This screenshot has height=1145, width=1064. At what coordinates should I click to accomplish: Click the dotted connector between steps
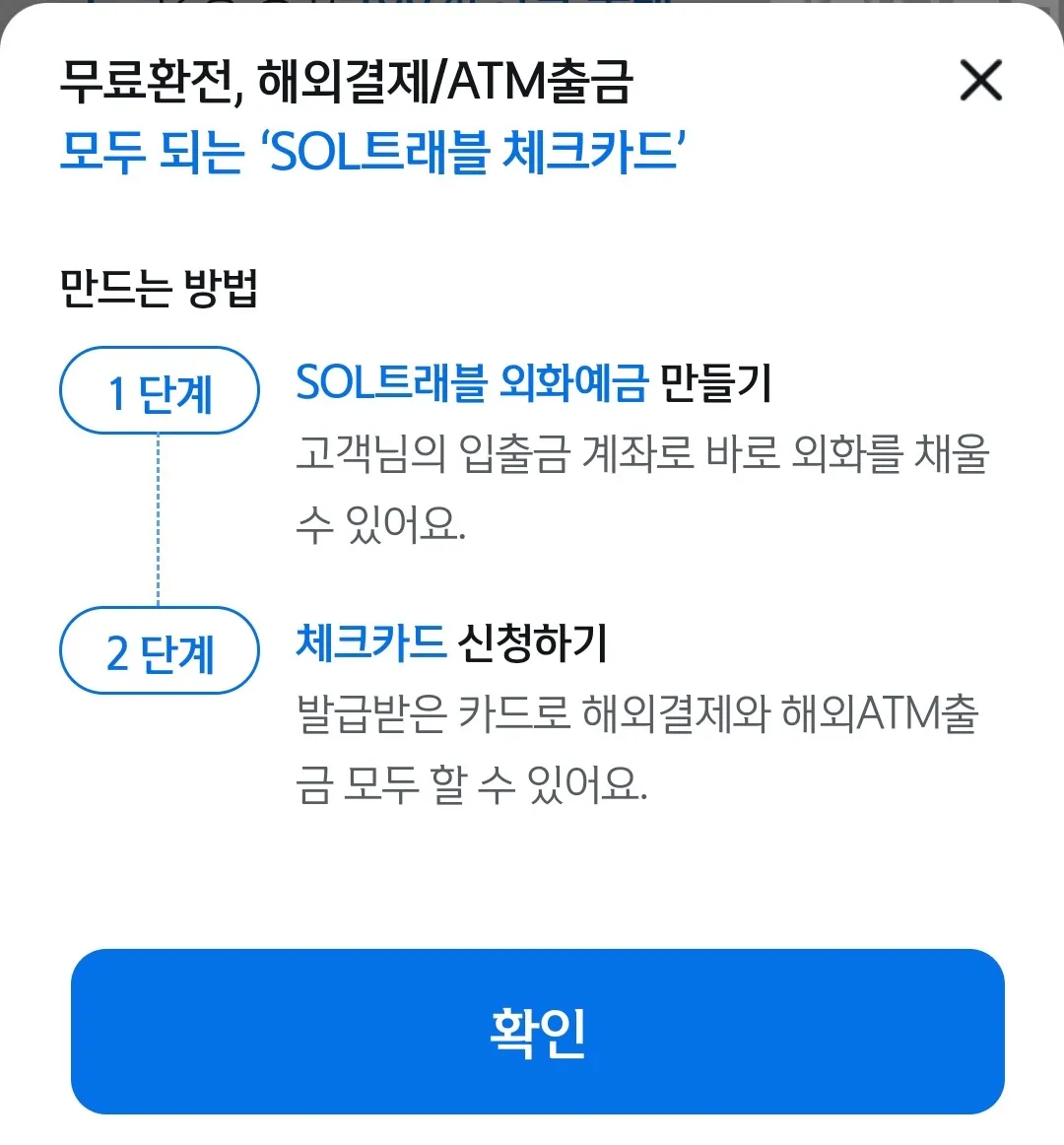[x=160, y=522]
